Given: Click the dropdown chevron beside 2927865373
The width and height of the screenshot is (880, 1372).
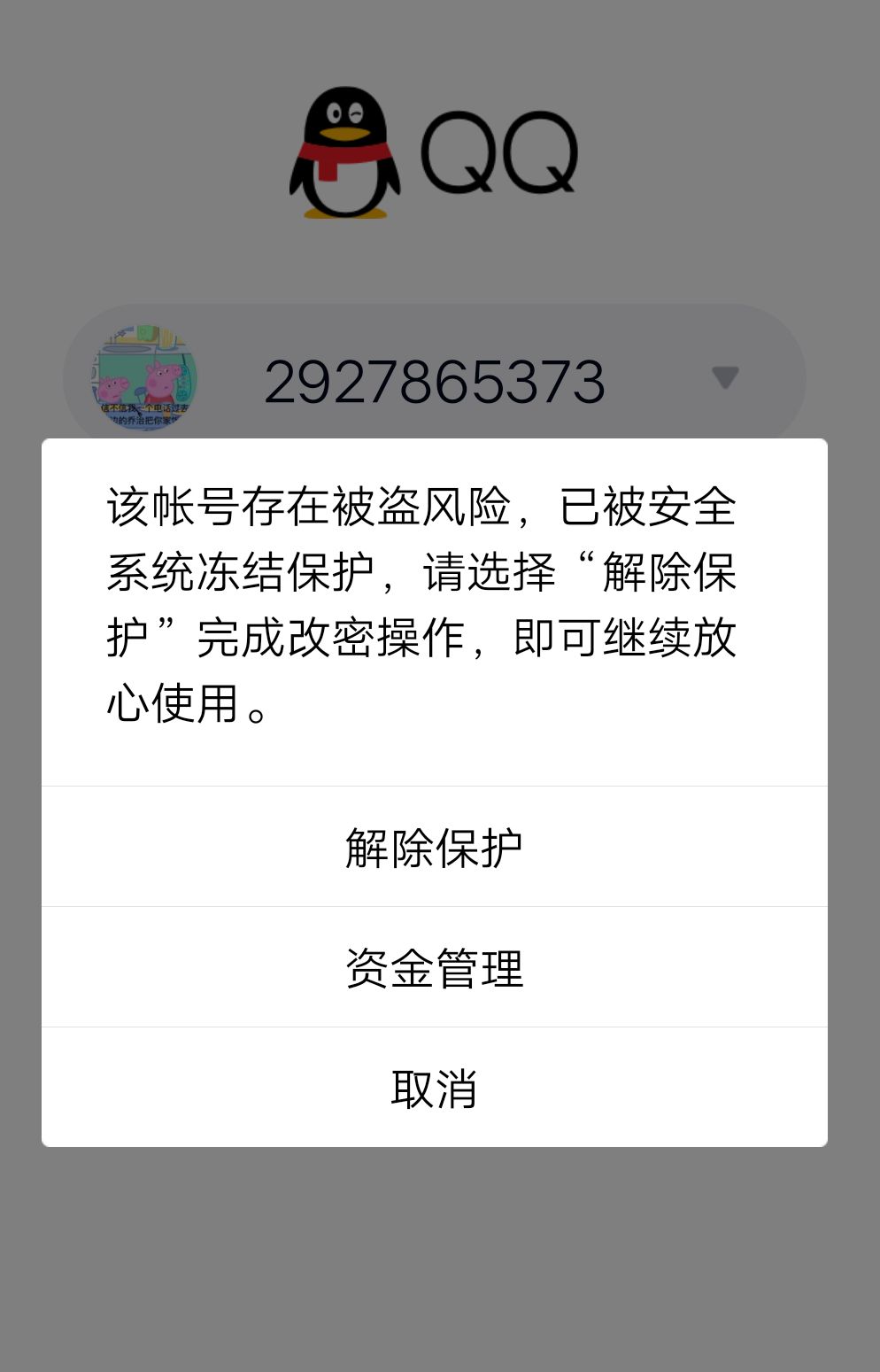Looking at the screenshot, I should click(x=726, y=376).
